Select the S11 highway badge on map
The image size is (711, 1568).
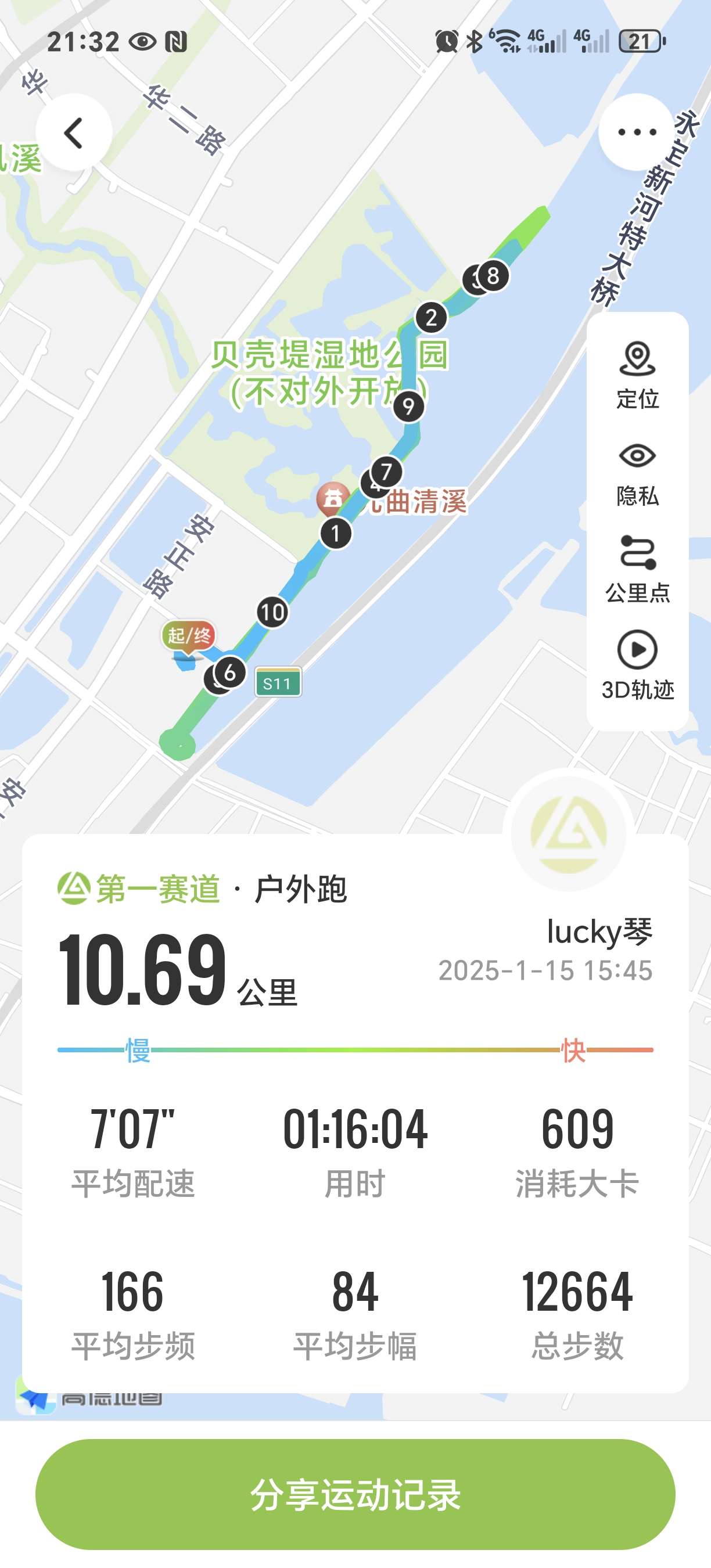pyautogui.click(x=279, y=683)
